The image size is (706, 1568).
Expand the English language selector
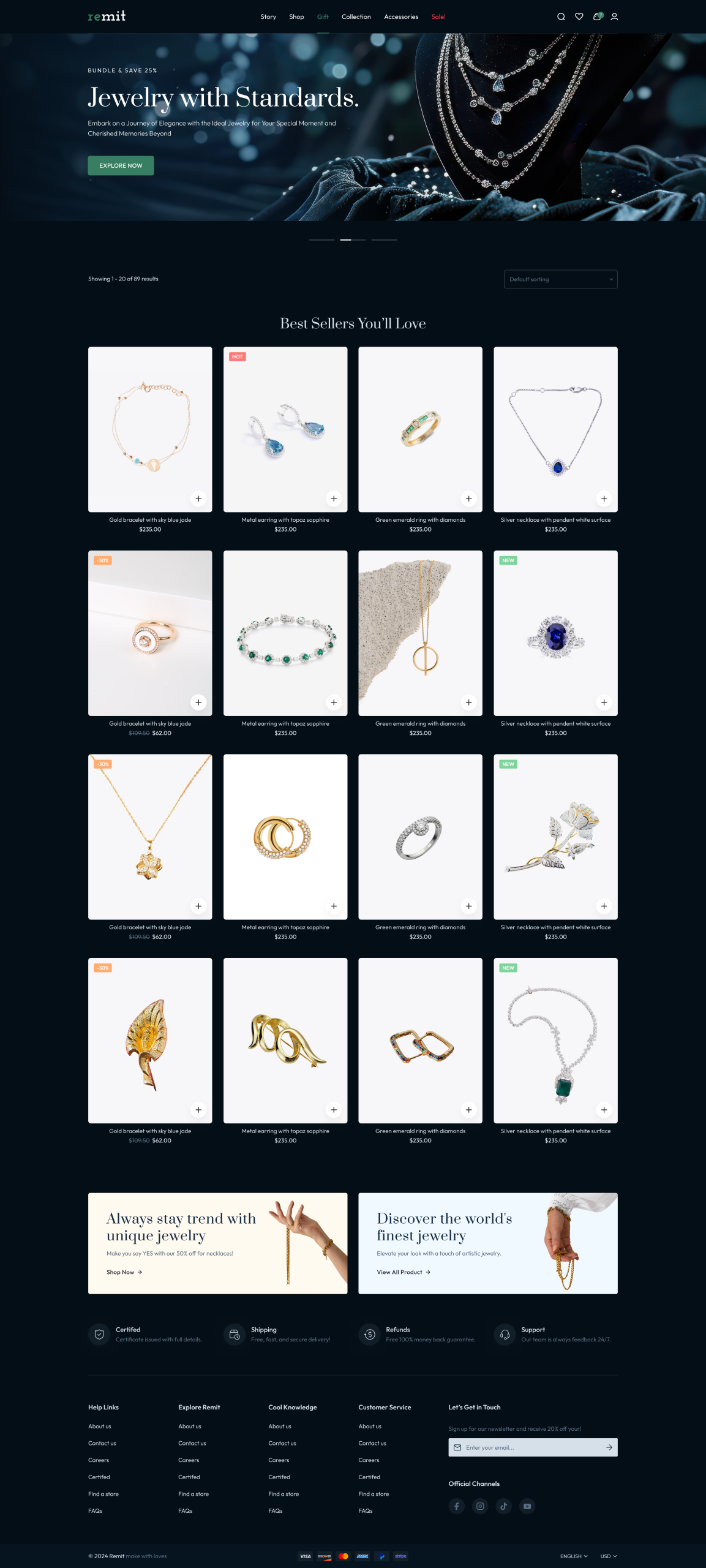(574, 1556)
